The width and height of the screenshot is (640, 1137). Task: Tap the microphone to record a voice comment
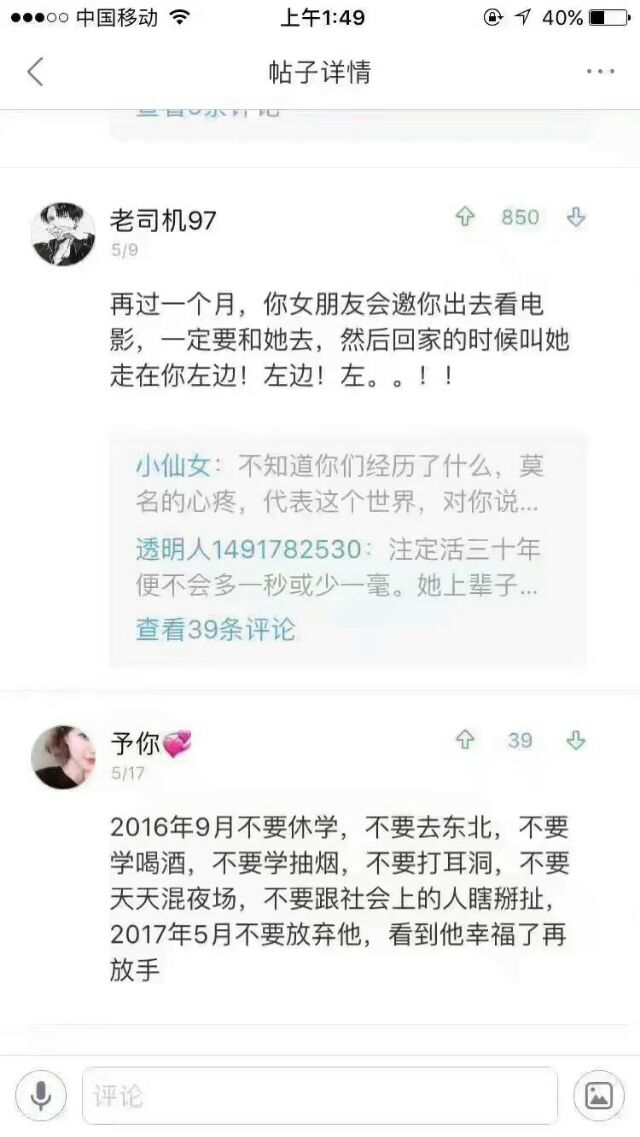tap(41, 1095)
